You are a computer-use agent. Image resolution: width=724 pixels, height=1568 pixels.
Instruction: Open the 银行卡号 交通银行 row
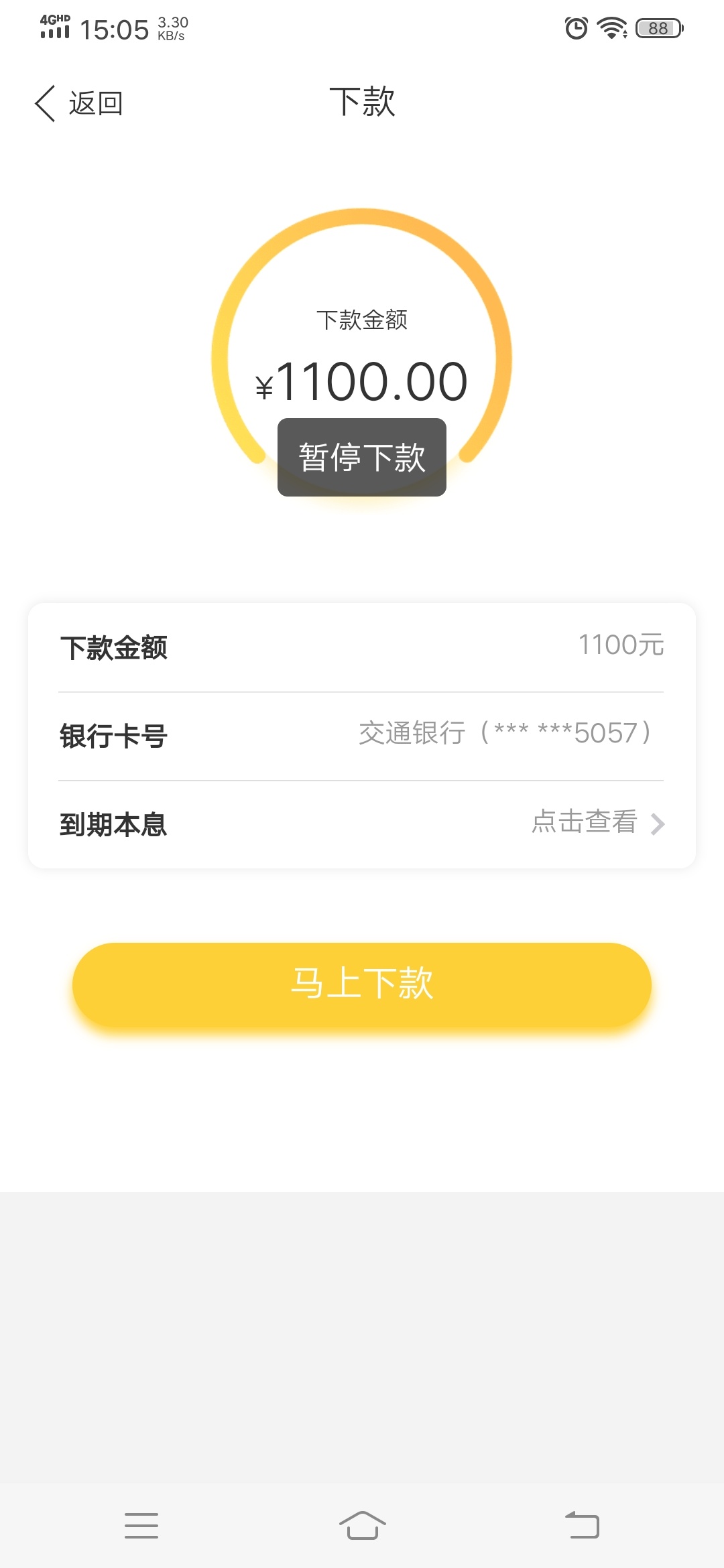[x=361, y=735]
